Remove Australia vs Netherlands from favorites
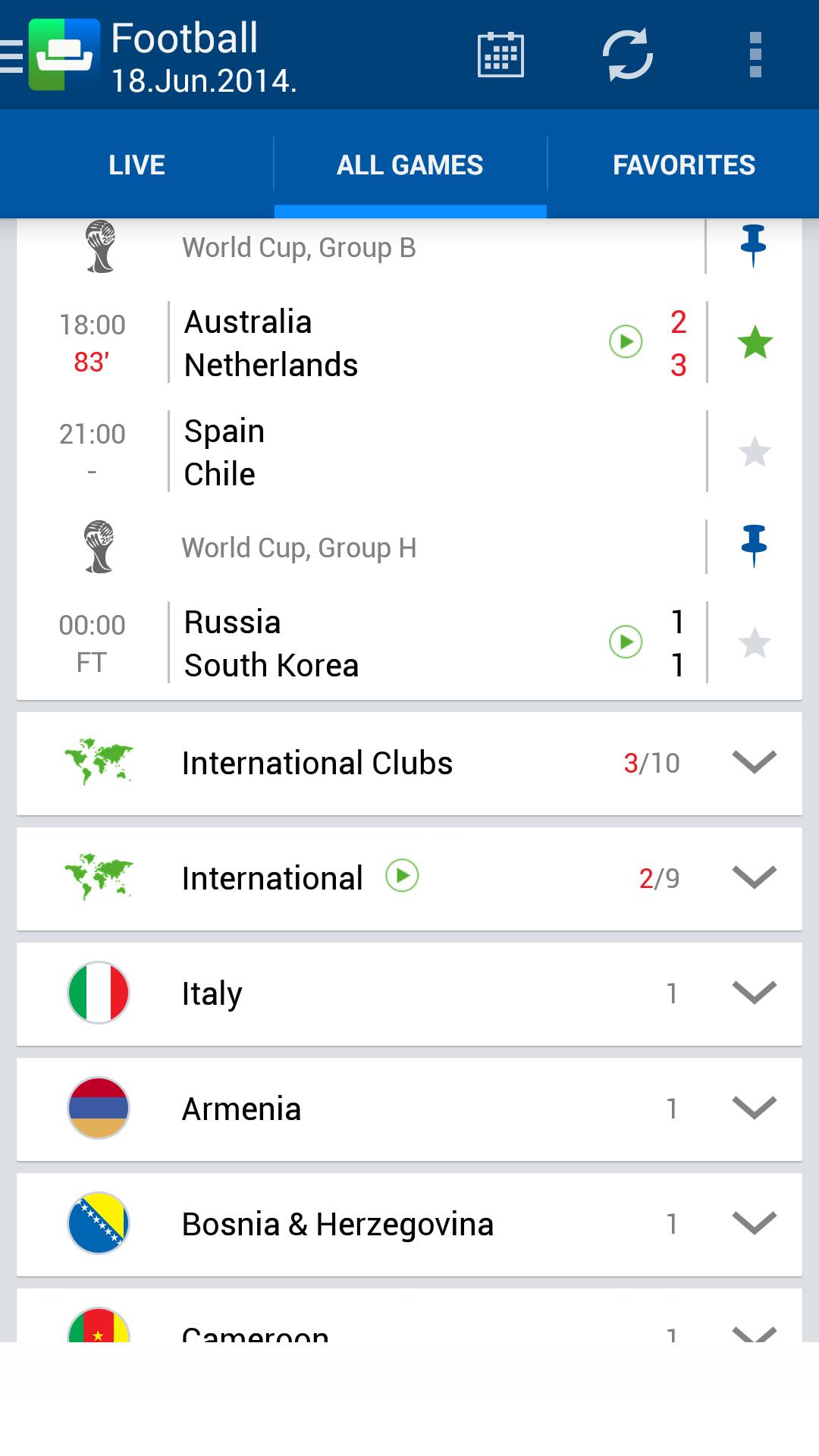The width and height of the screenshot is (819, 1456). (x=755, y=343)
